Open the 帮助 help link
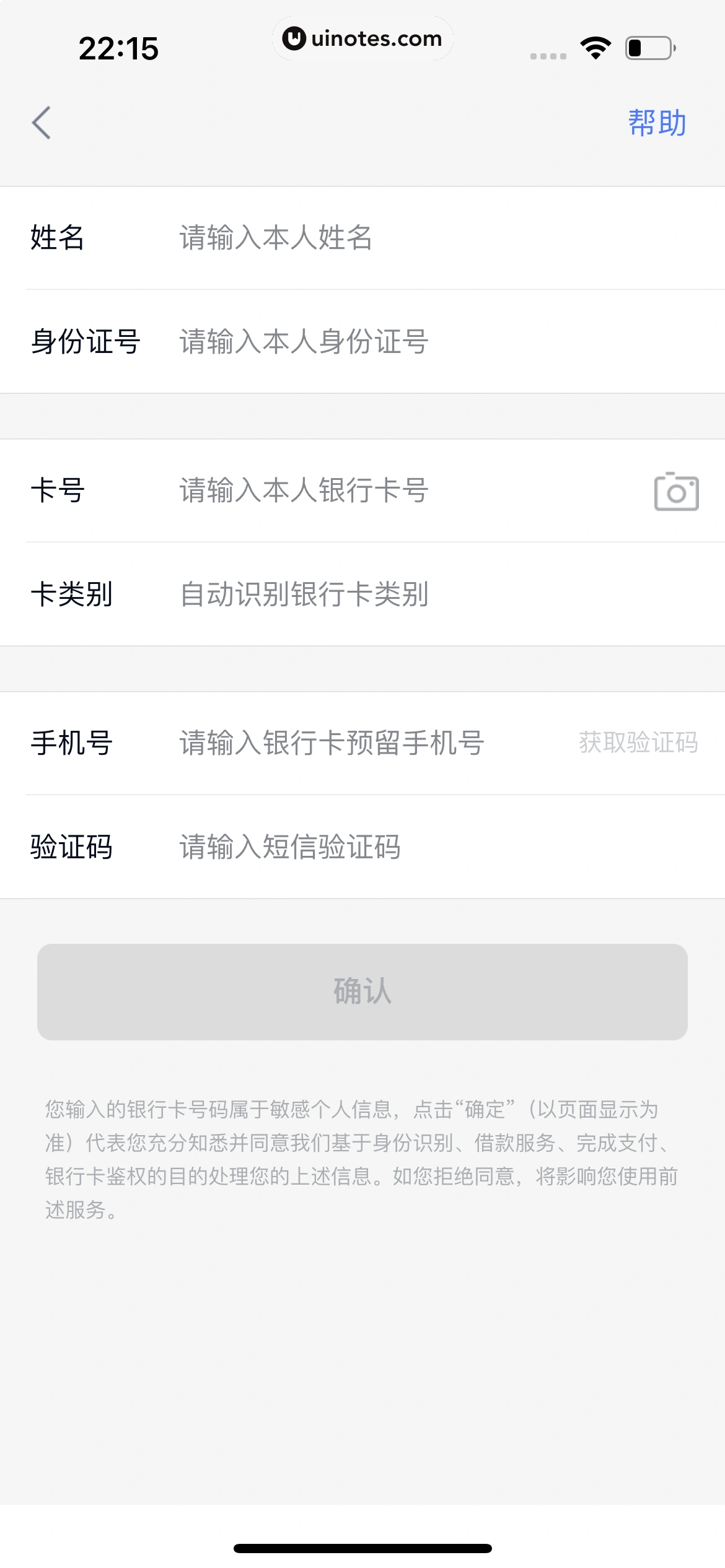The width and height of the screenshot is (725, 1568). click(x=657, y=123)
